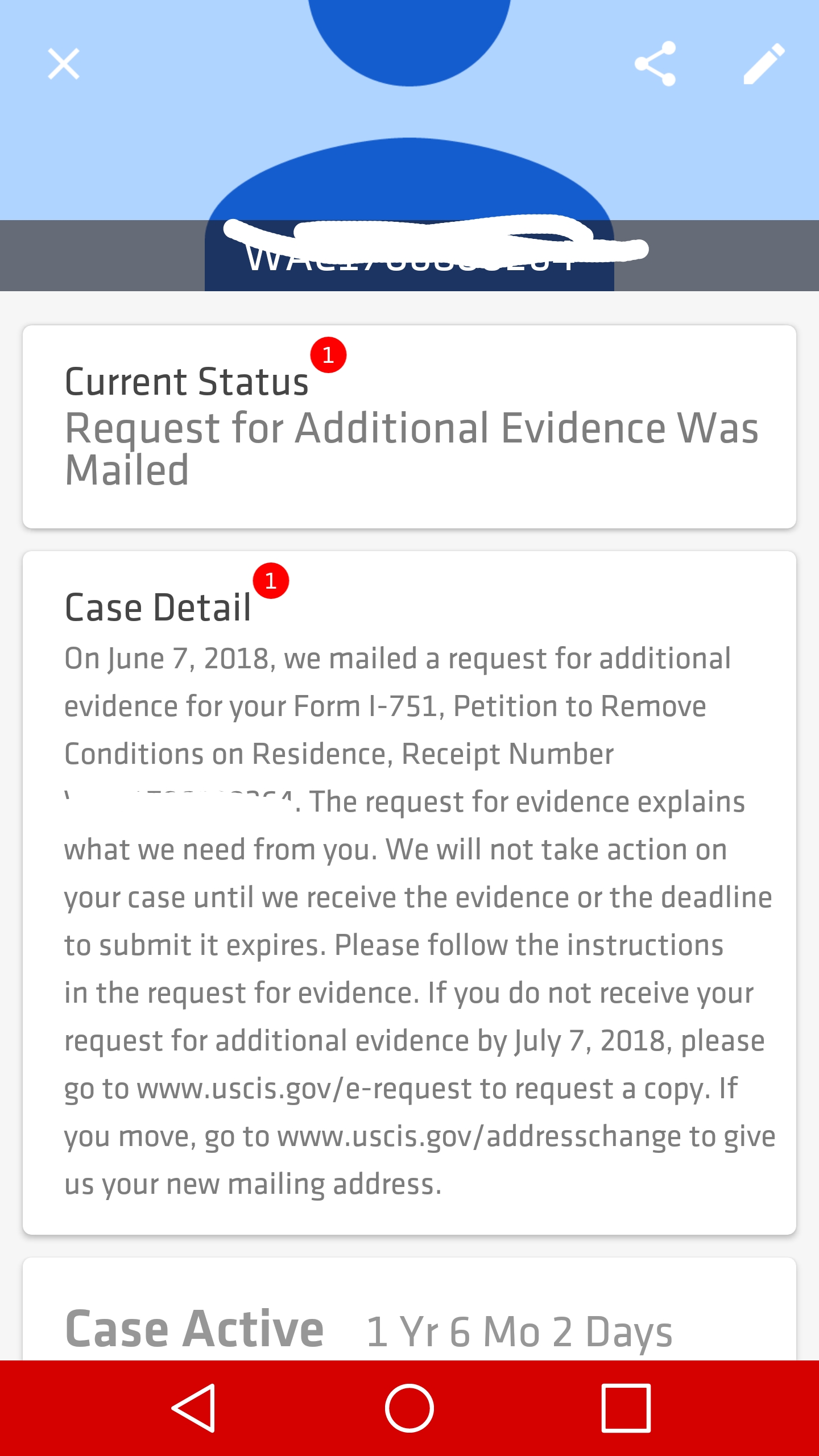This screenshot has width=819, height=1456.
Task: Share this case status
Action: click(655, 64)
